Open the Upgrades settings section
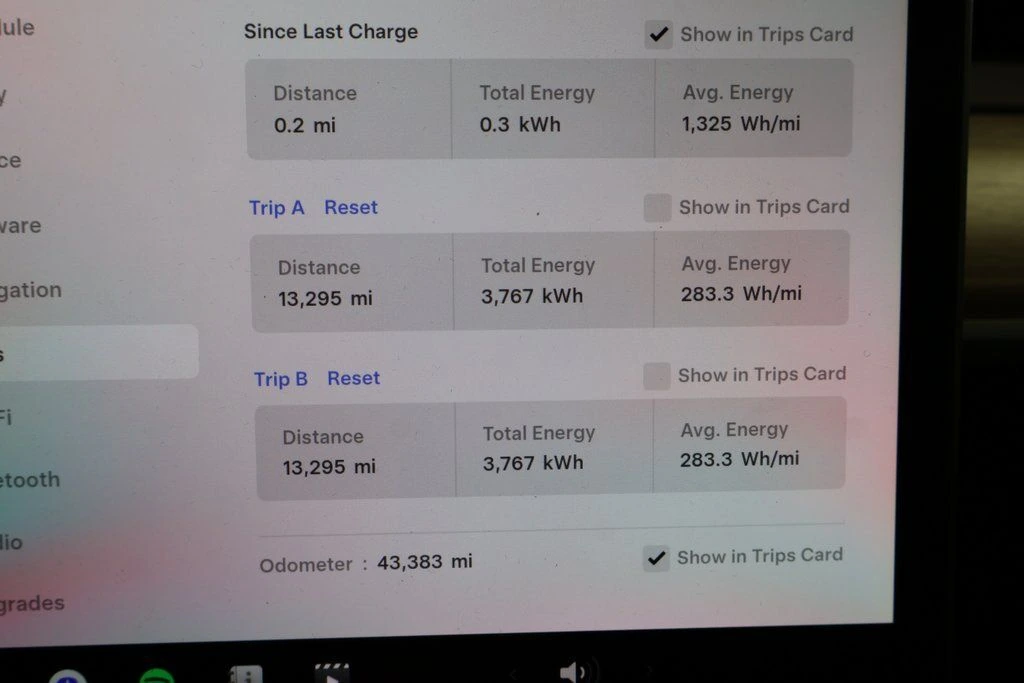Viewport: 1024px width, 683px height. click(x=32, y=604)
